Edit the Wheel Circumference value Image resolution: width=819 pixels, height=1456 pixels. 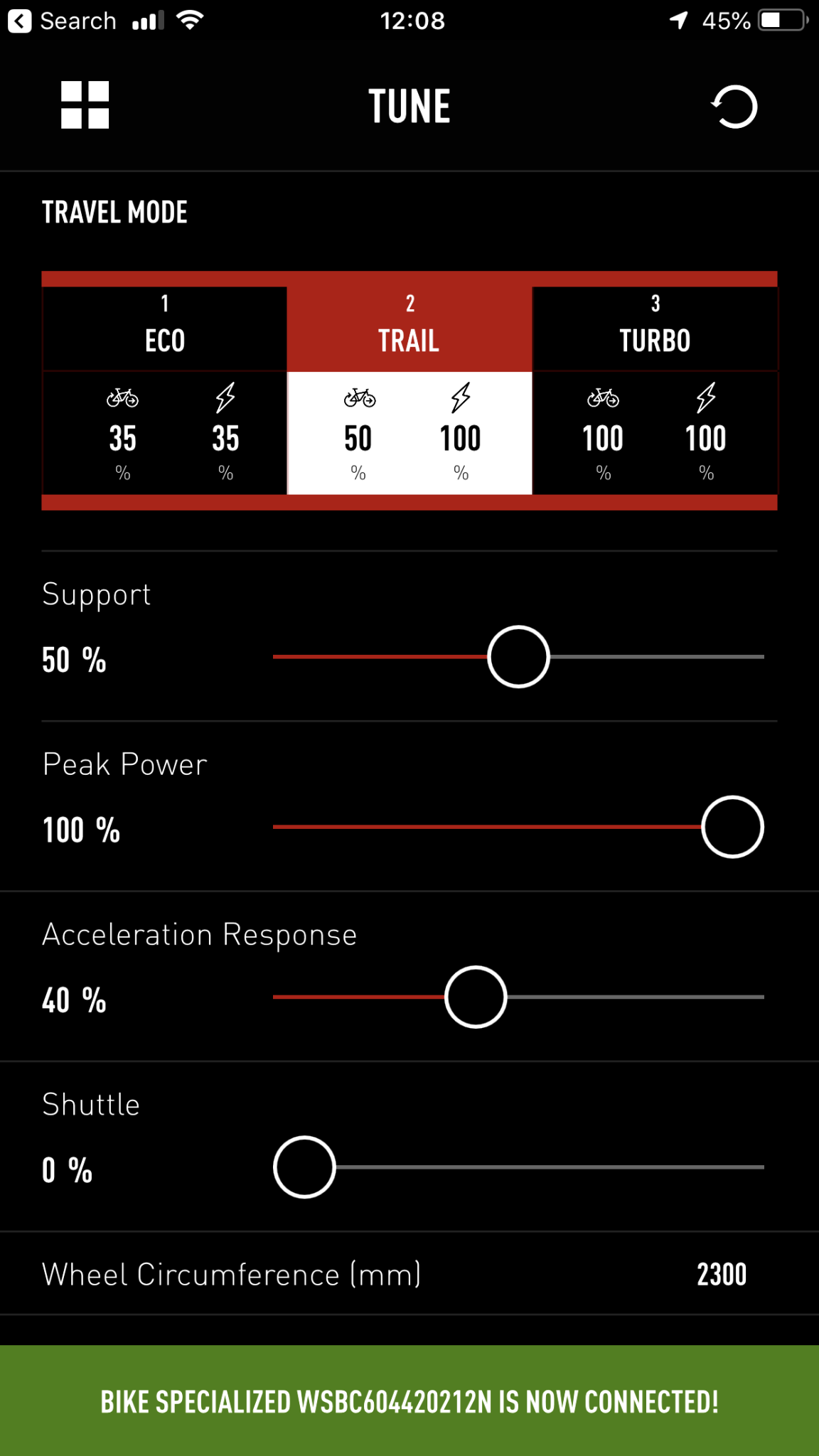point(721,1274)
